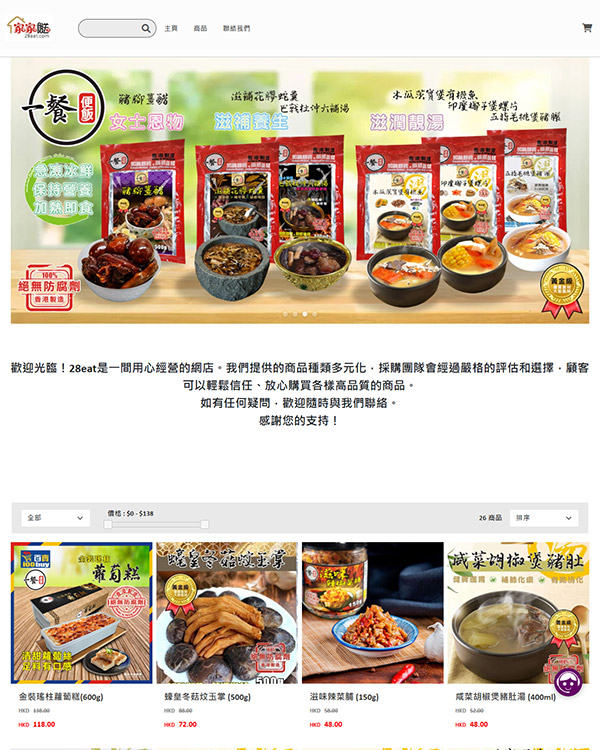Open the 一餐便飯 promotional banner
The image size is (600, 750).
point(300,192)
